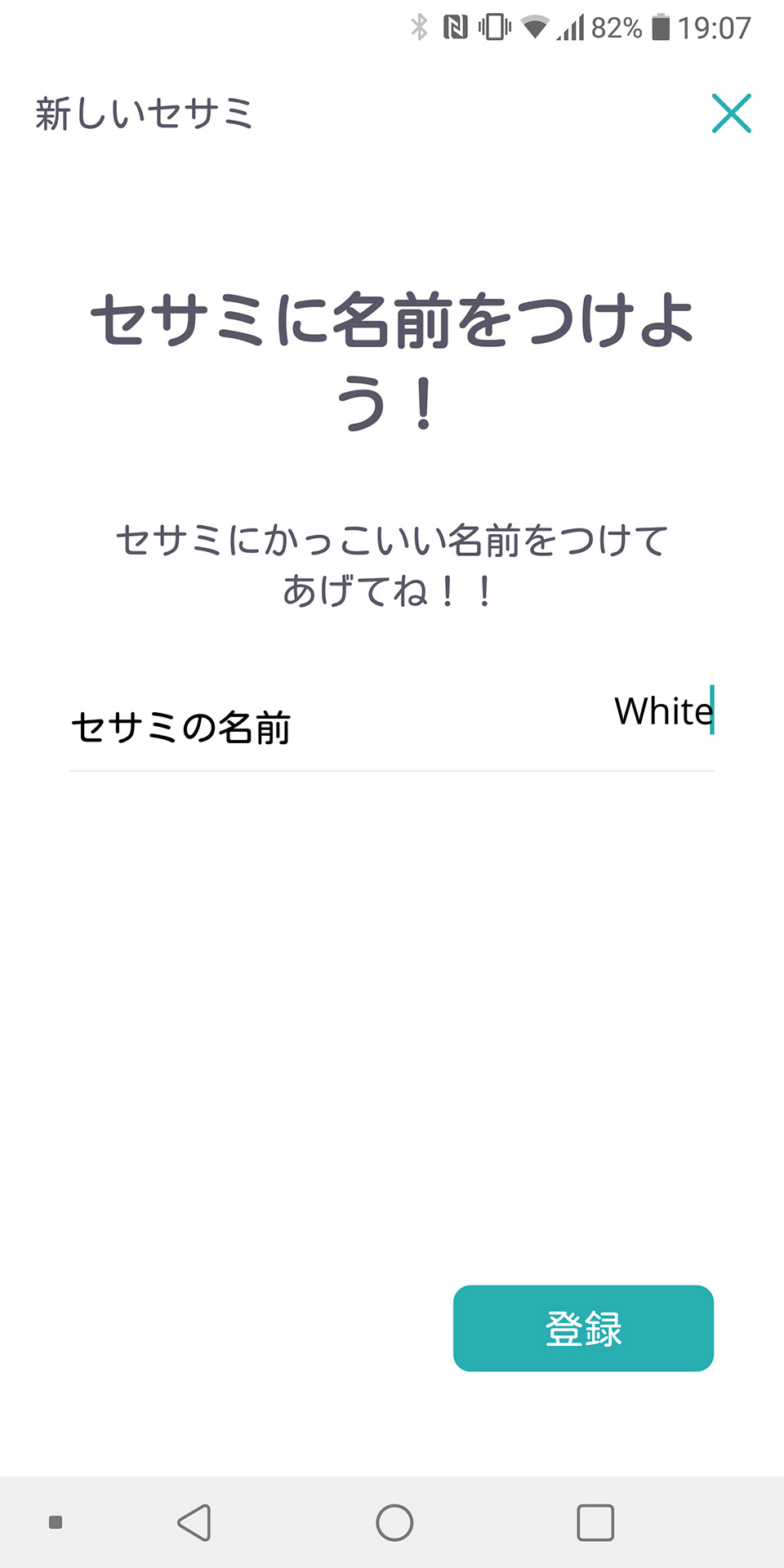The image size is (784, 1568).
Task: Select the White text in the name field
Action: 661,712
